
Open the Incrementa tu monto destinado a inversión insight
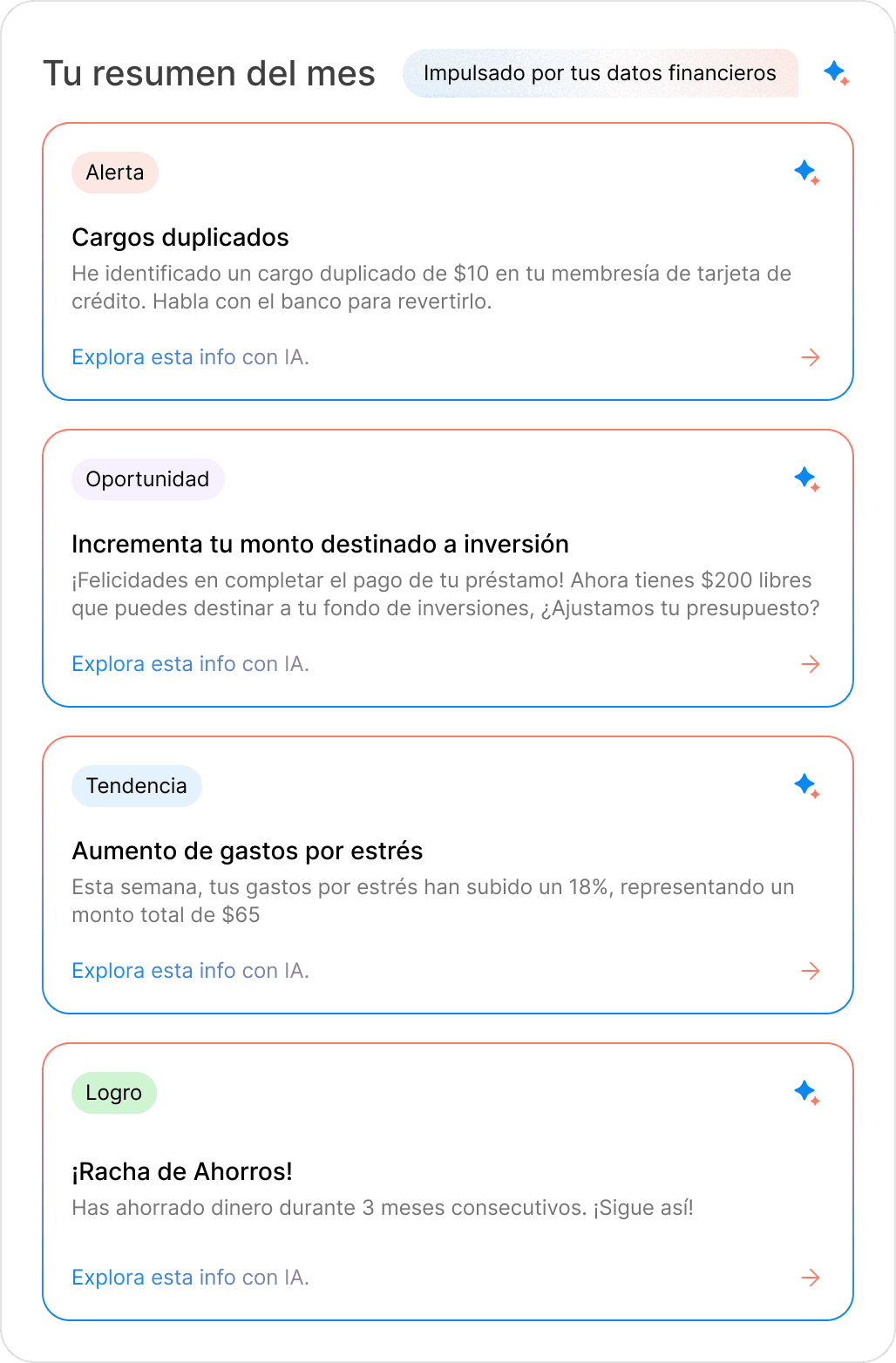click(320, 544)
